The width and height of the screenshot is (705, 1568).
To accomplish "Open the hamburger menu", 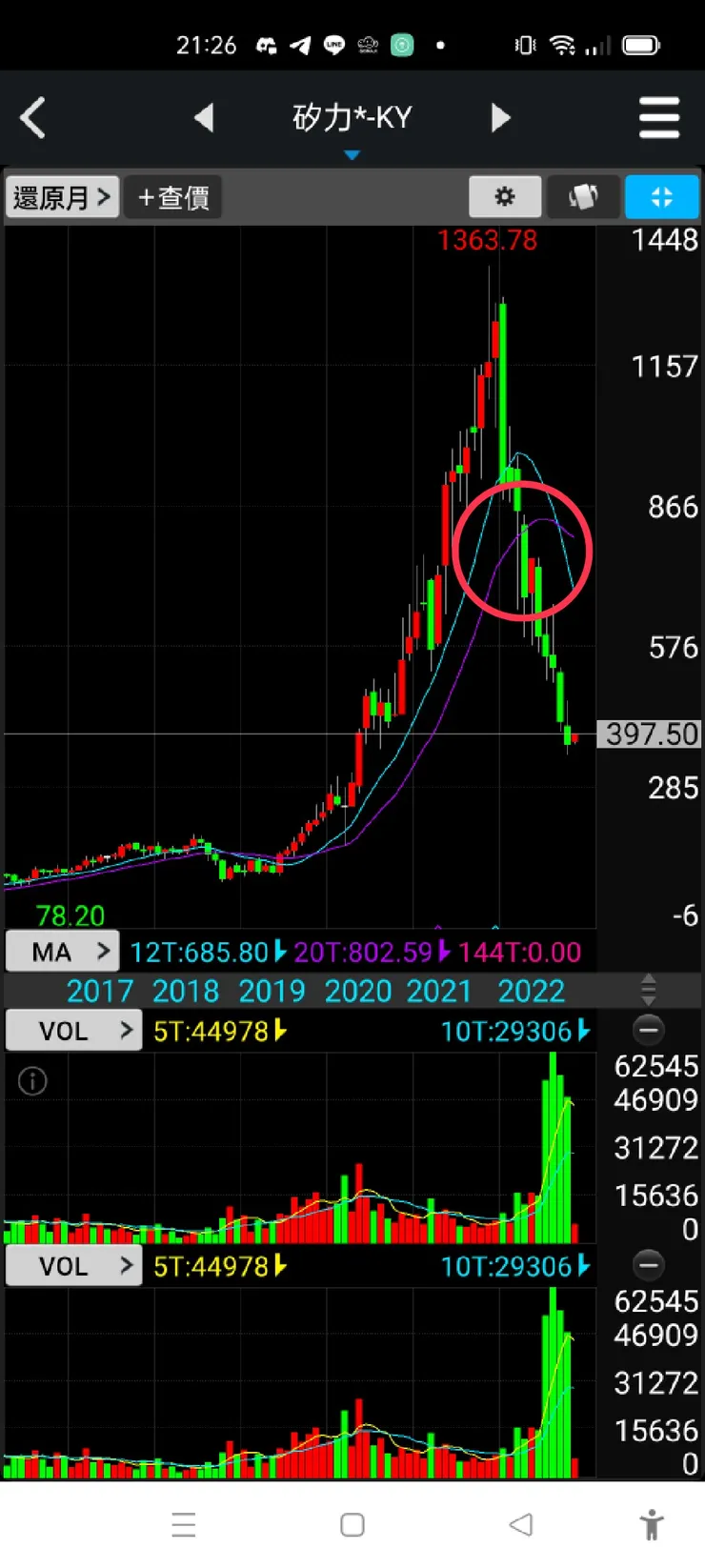I will coord(658,118).
